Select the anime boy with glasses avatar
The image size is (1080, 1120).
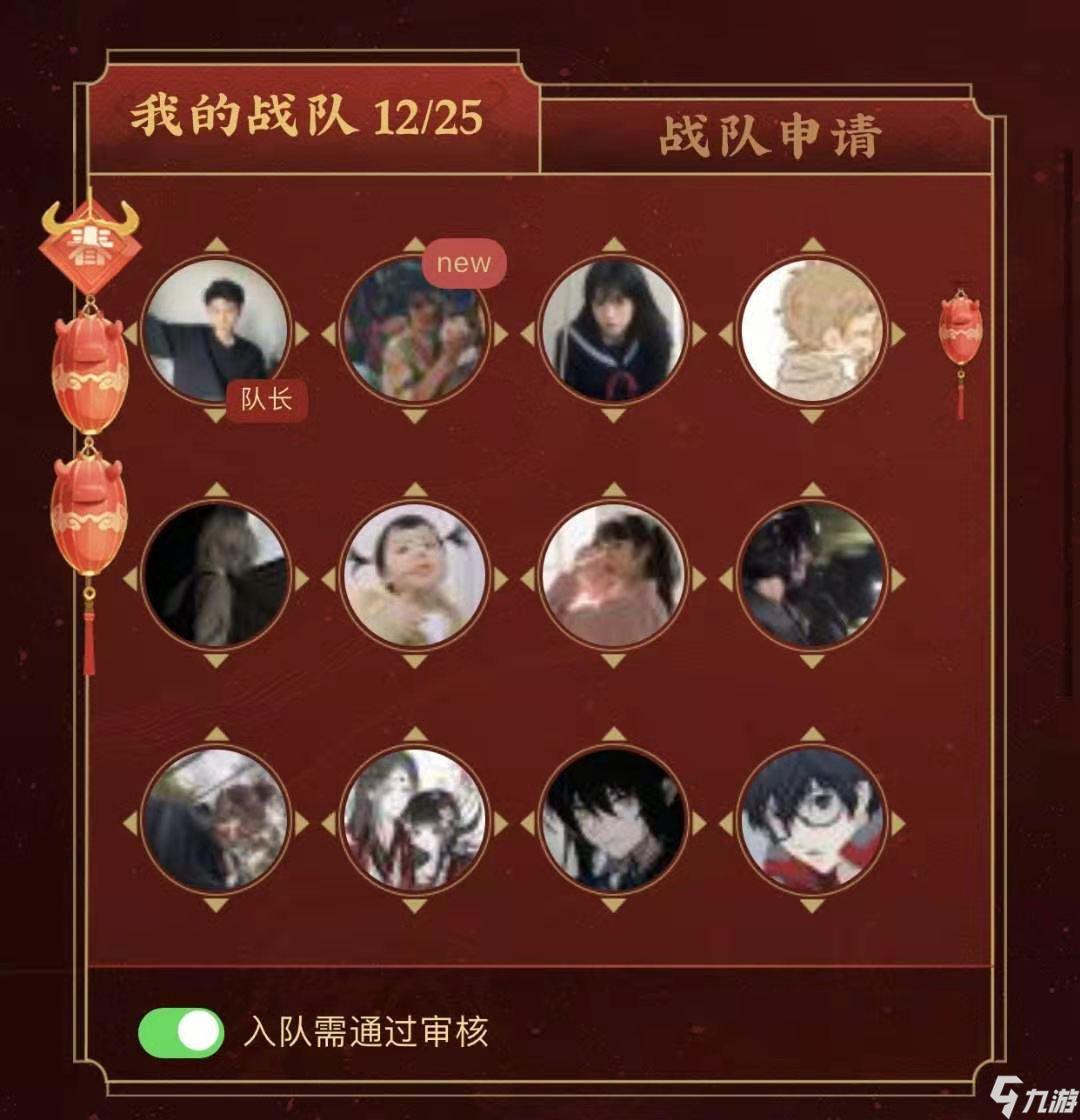click(812, 820)
